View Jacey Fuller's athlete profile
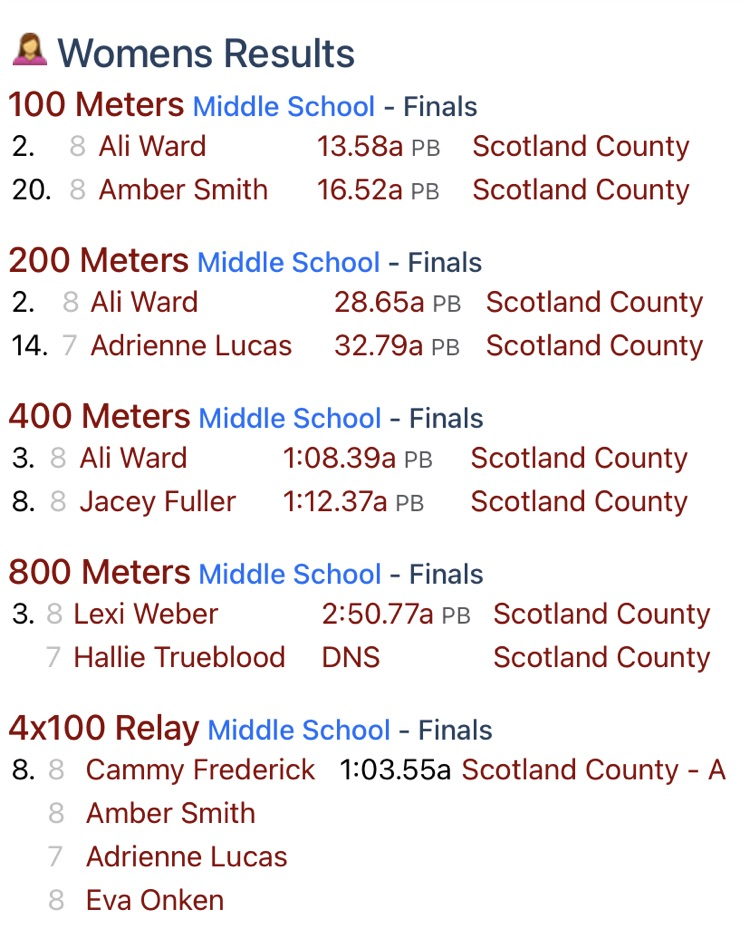Viewport: 750px width, 939px height. (x=157, y=502)
